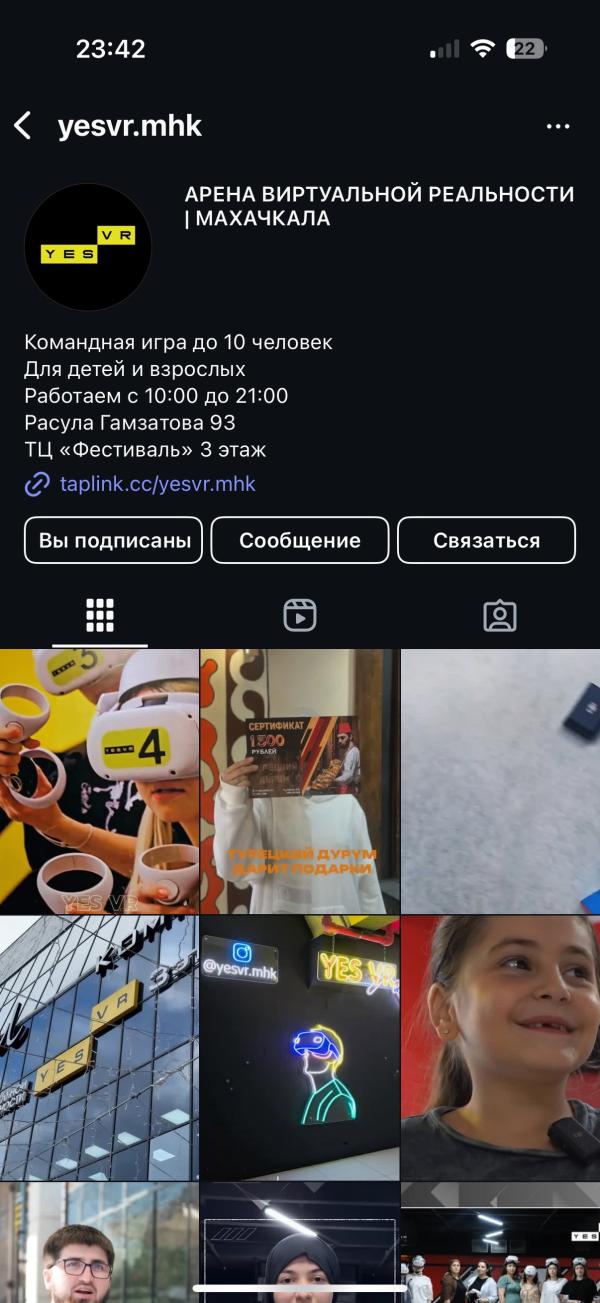Open the YES VR profile picture

pyautogui.click(x=88, y=246)
